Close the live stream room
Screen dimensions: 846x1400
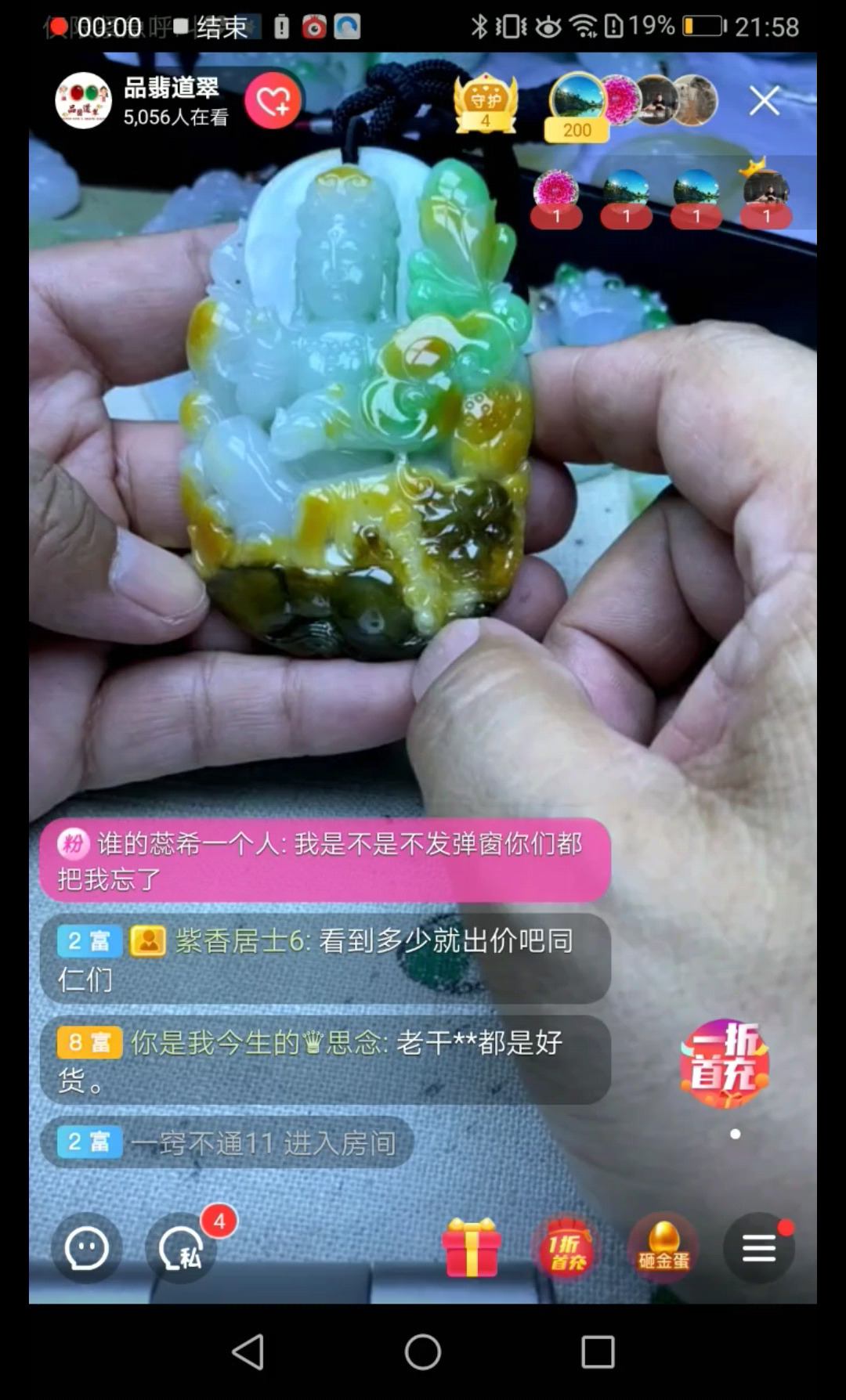764,101
